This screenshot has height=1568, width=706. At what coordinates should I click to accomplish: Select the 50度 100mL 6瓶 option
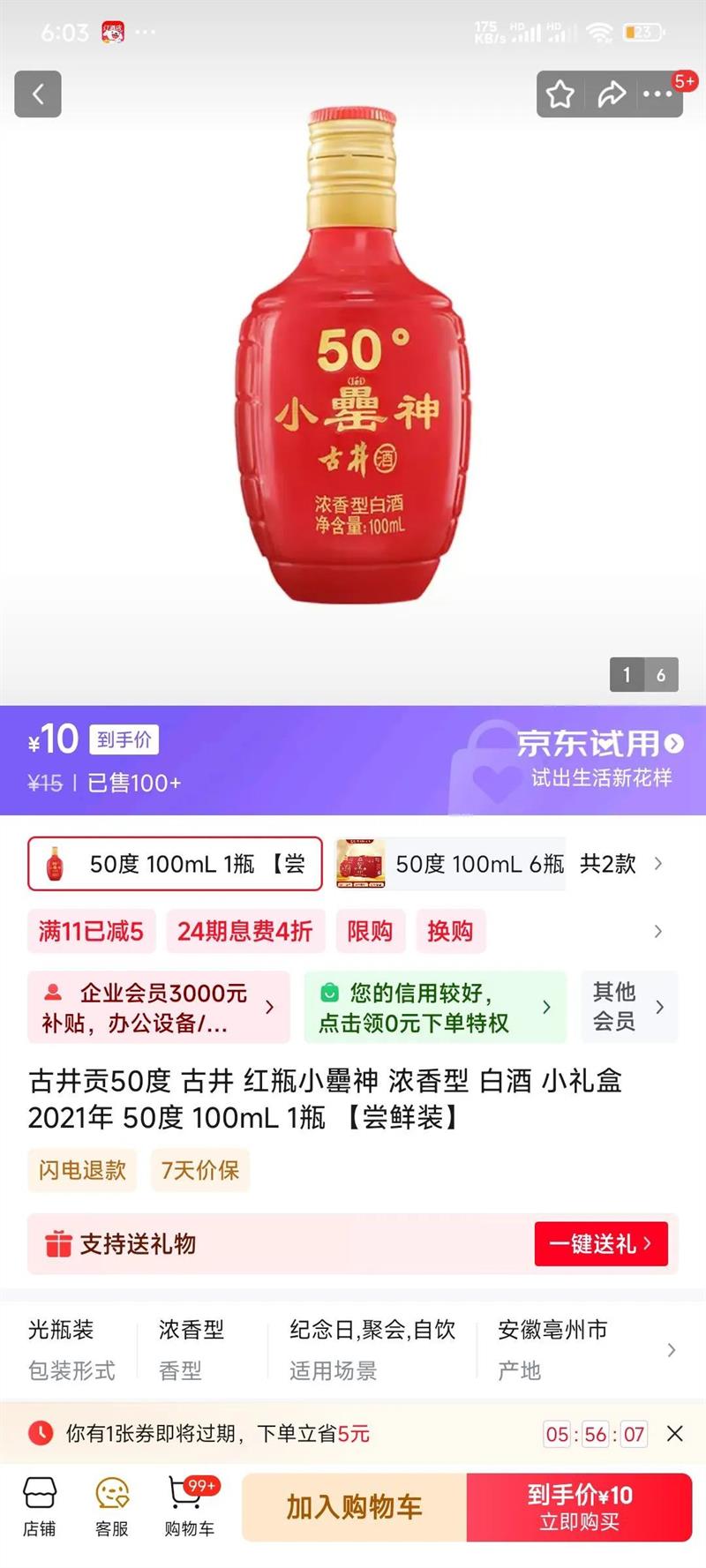pyautogui.click(x=451, y=864)
